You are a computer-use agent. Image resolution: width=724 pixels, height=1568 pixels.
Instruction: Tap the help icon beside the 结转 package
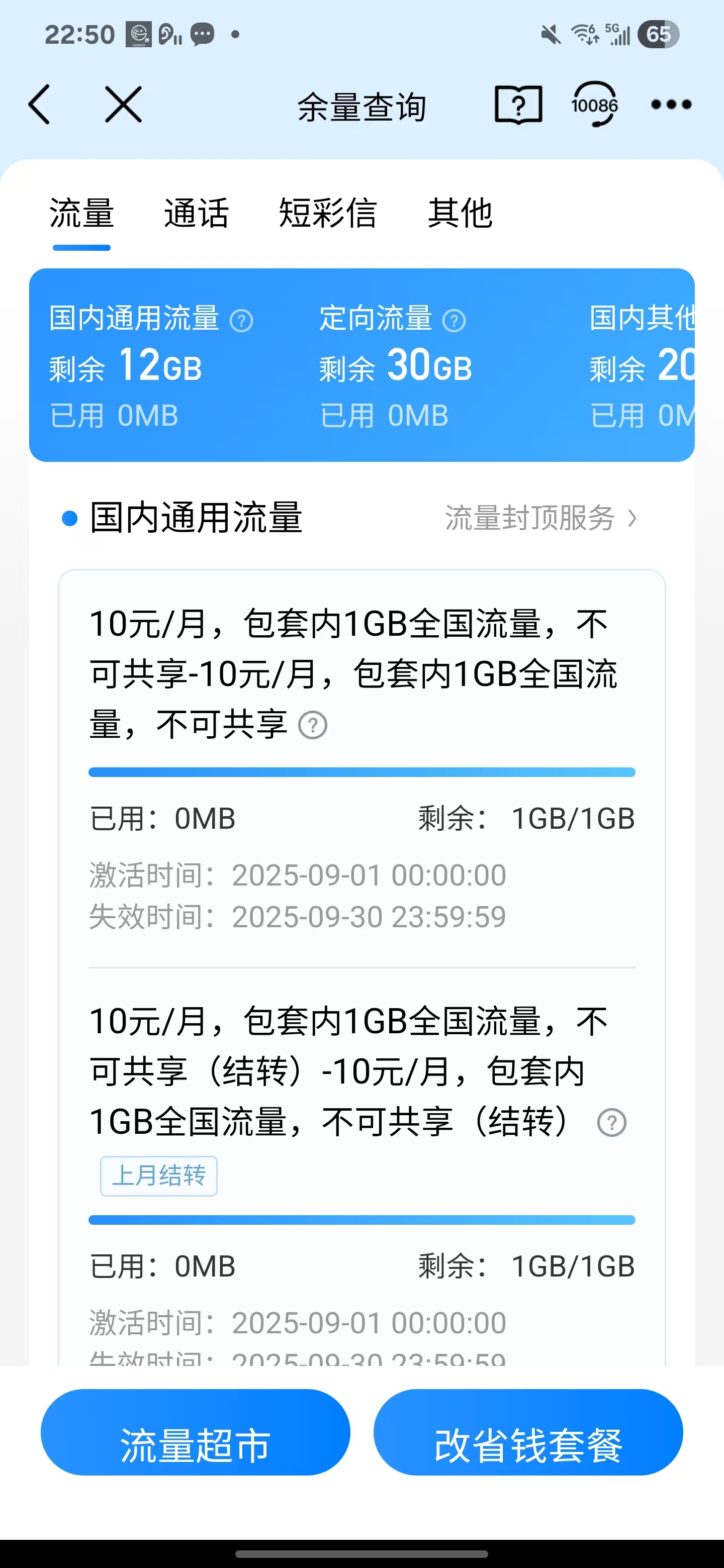[x=611, y=1122]
